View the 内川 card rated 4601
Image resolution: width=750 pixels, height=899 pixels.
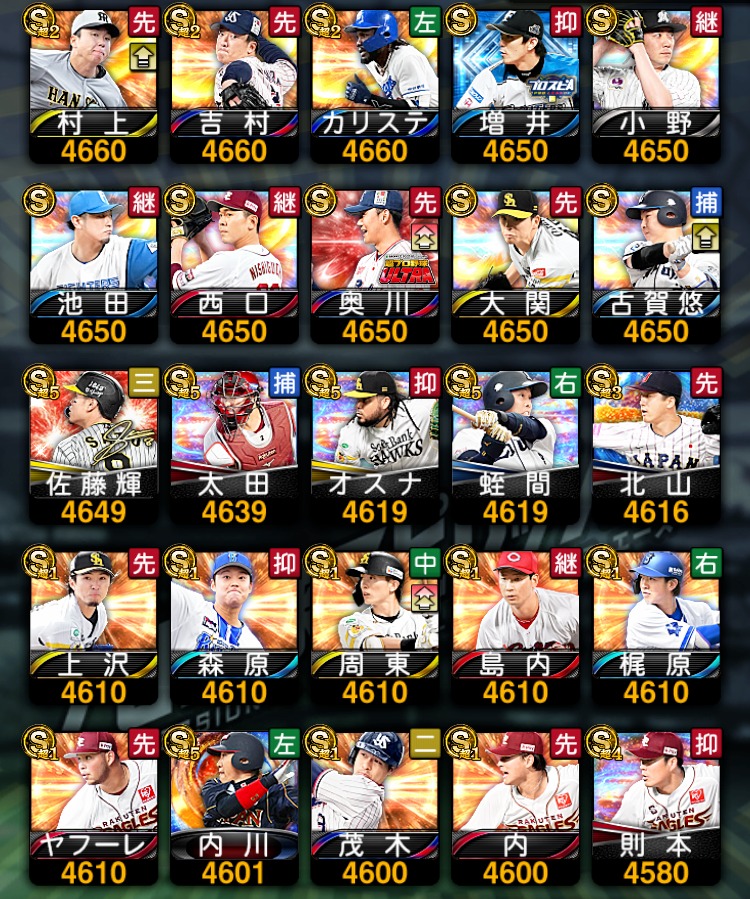pyautogui.click(x=234, y=807)
